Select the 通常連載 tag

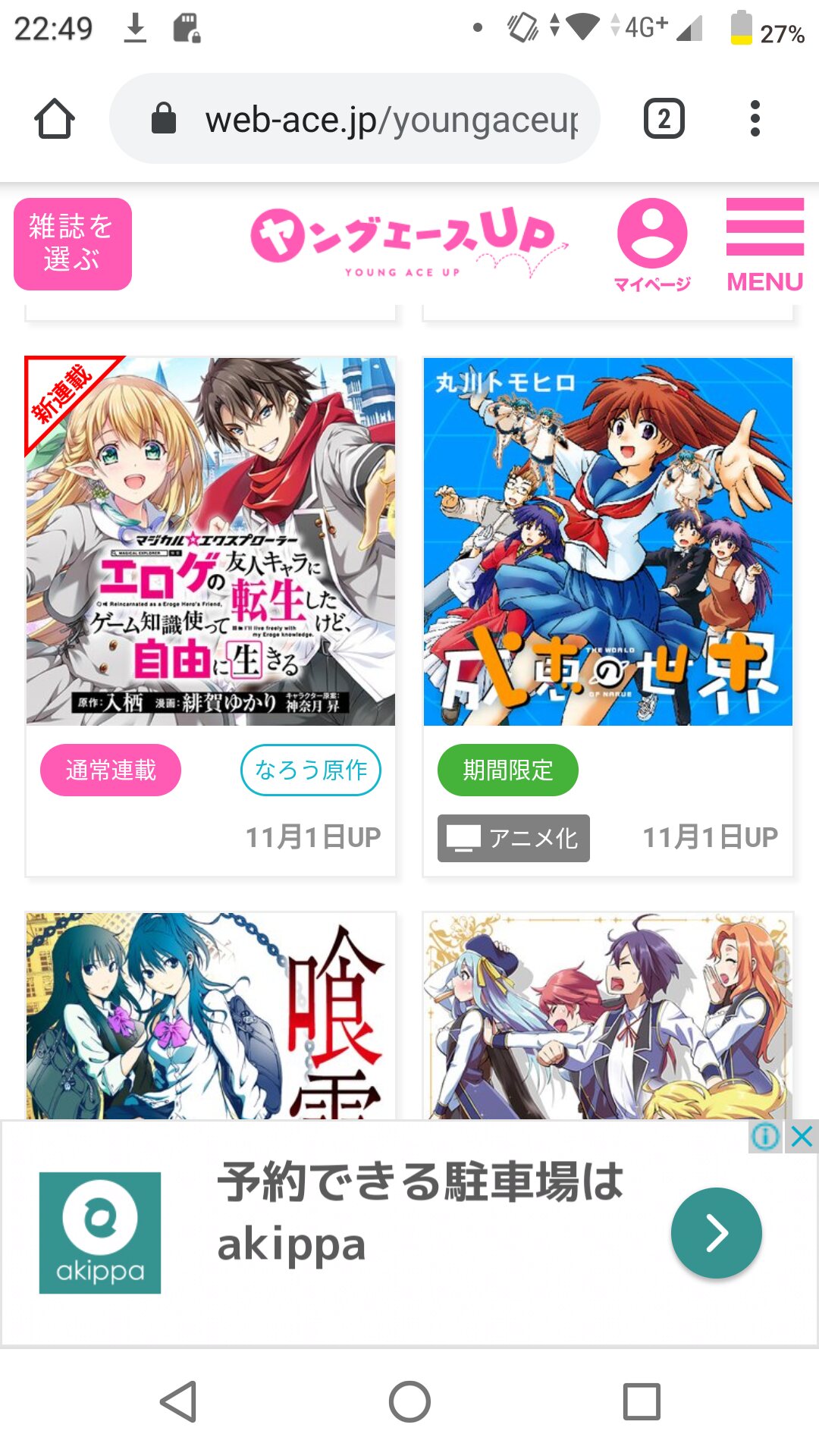pyautogui.click(x=111, y=770)
